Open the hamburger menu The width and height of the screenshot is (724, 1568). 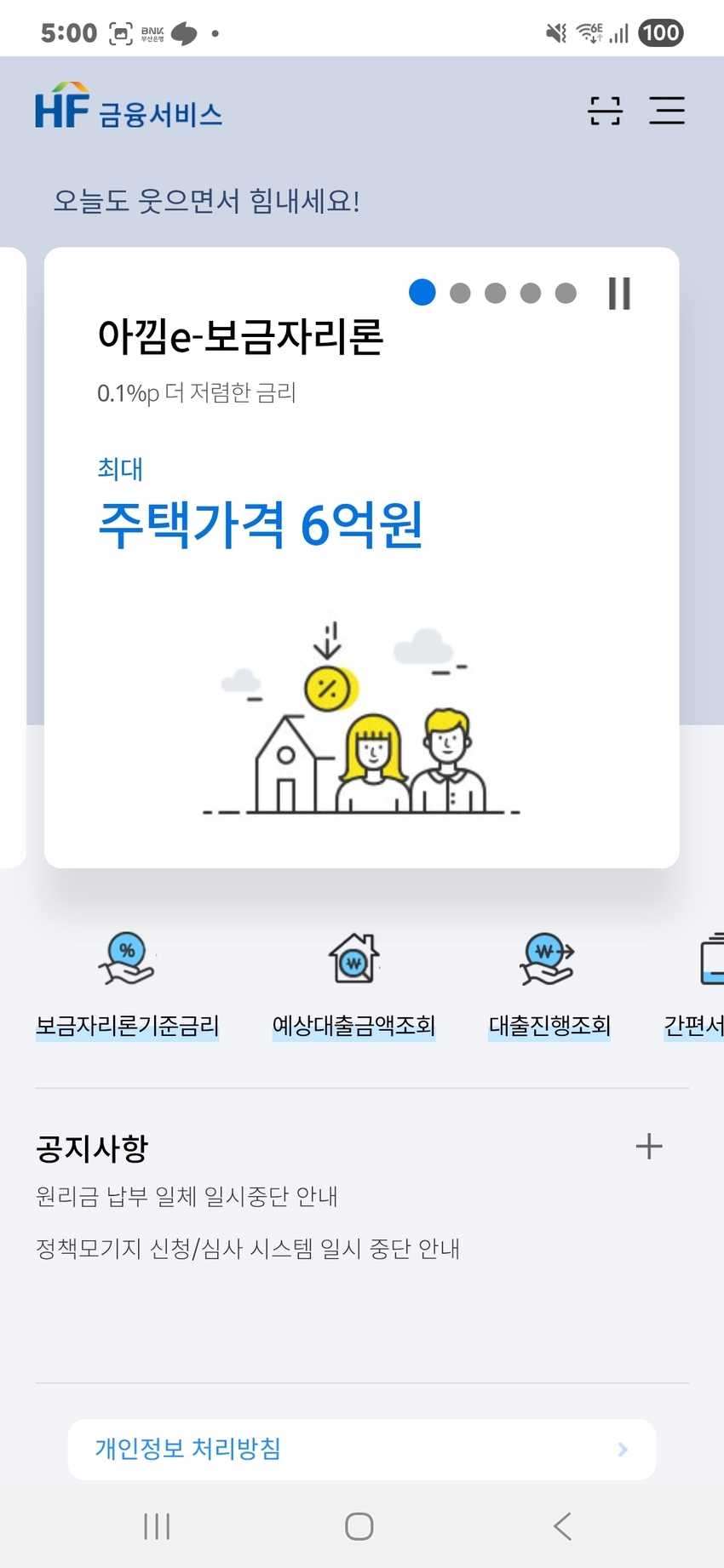click(x=666, y=111)
